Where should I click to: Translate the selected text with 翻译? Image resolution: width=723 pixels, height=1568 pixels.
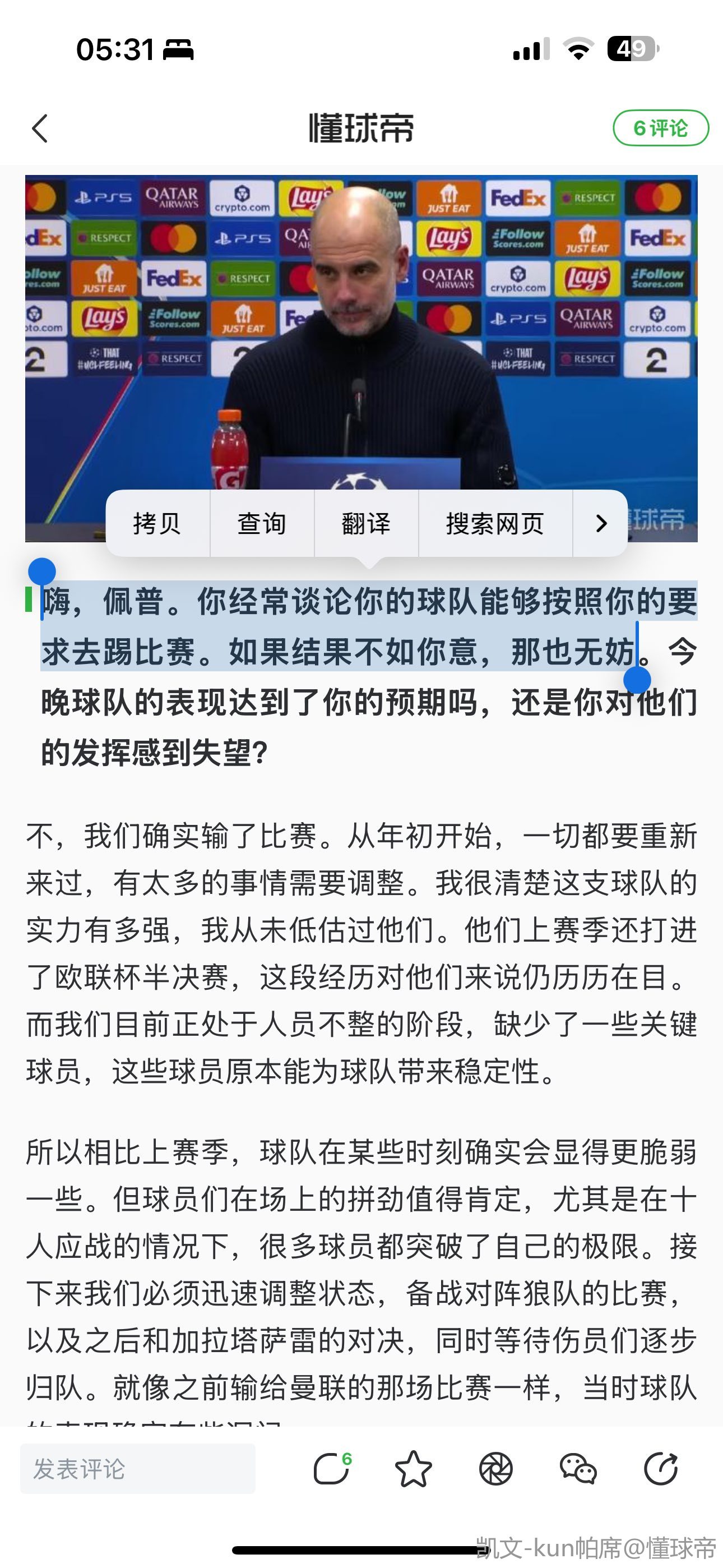tap(366, 523)
